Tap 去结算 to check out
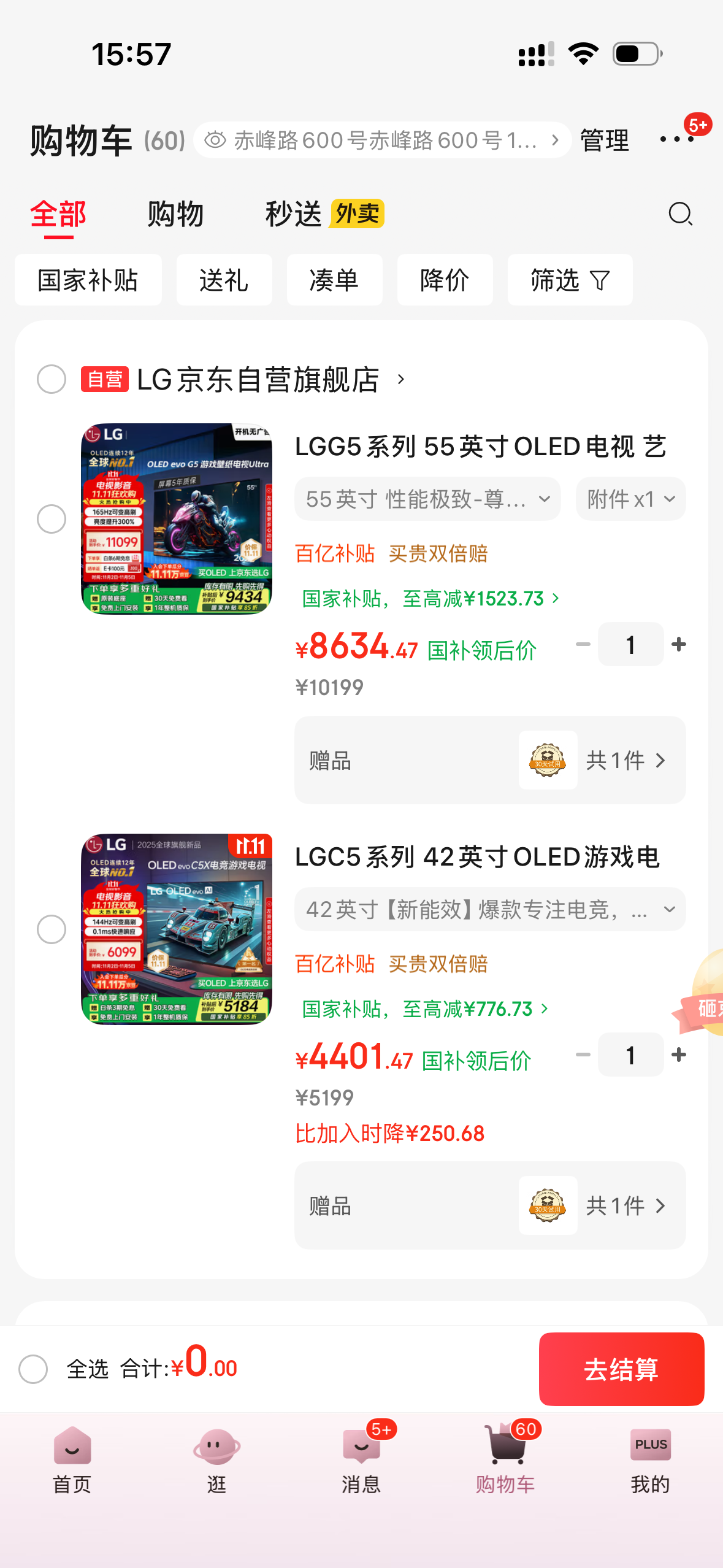Viewport: 723px width, 1568px height. [621, 1369]
